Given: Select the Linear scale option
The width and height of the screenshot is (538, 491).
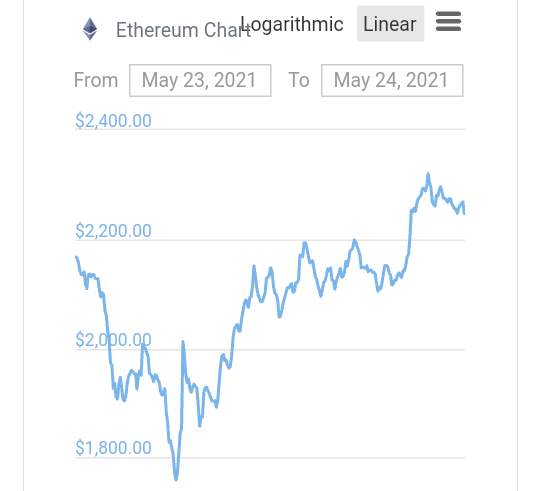Looking at the screenshot, I should (390, 24).
